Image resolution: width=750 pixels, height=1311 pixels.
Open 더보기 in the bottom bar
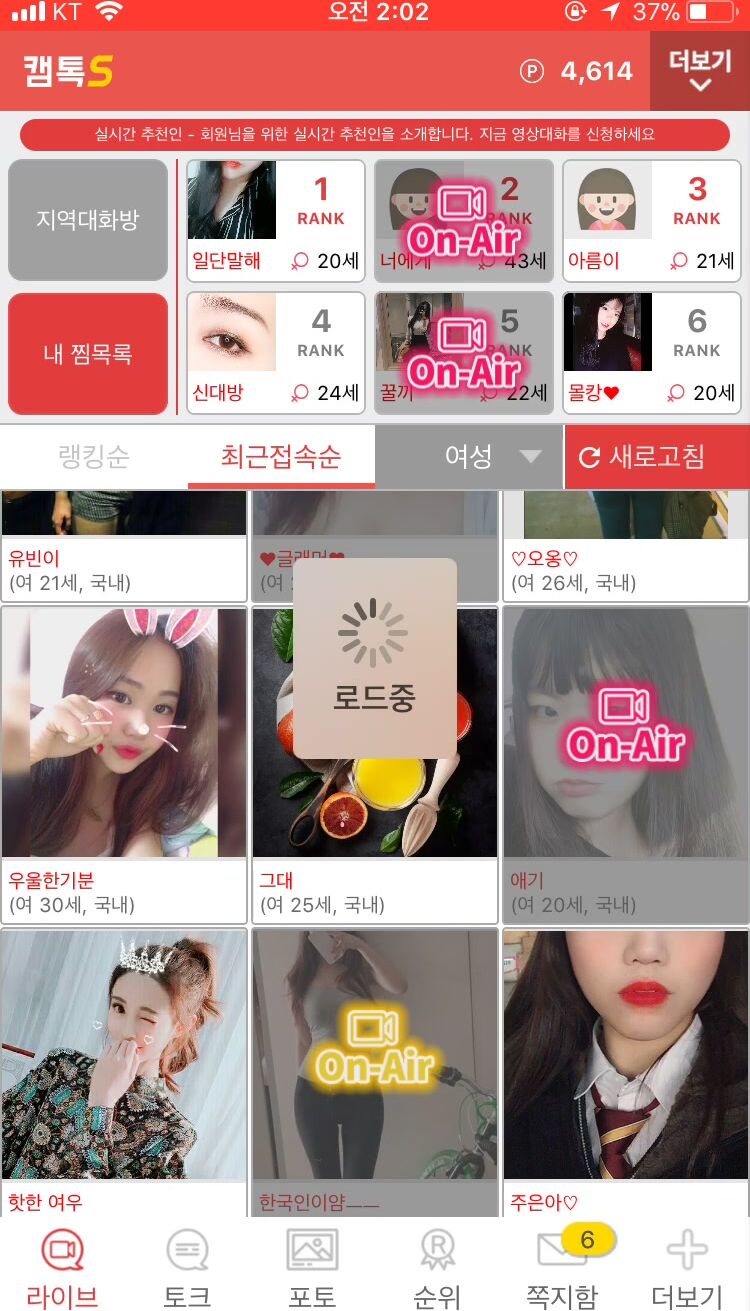click(x=687, y=1267)
